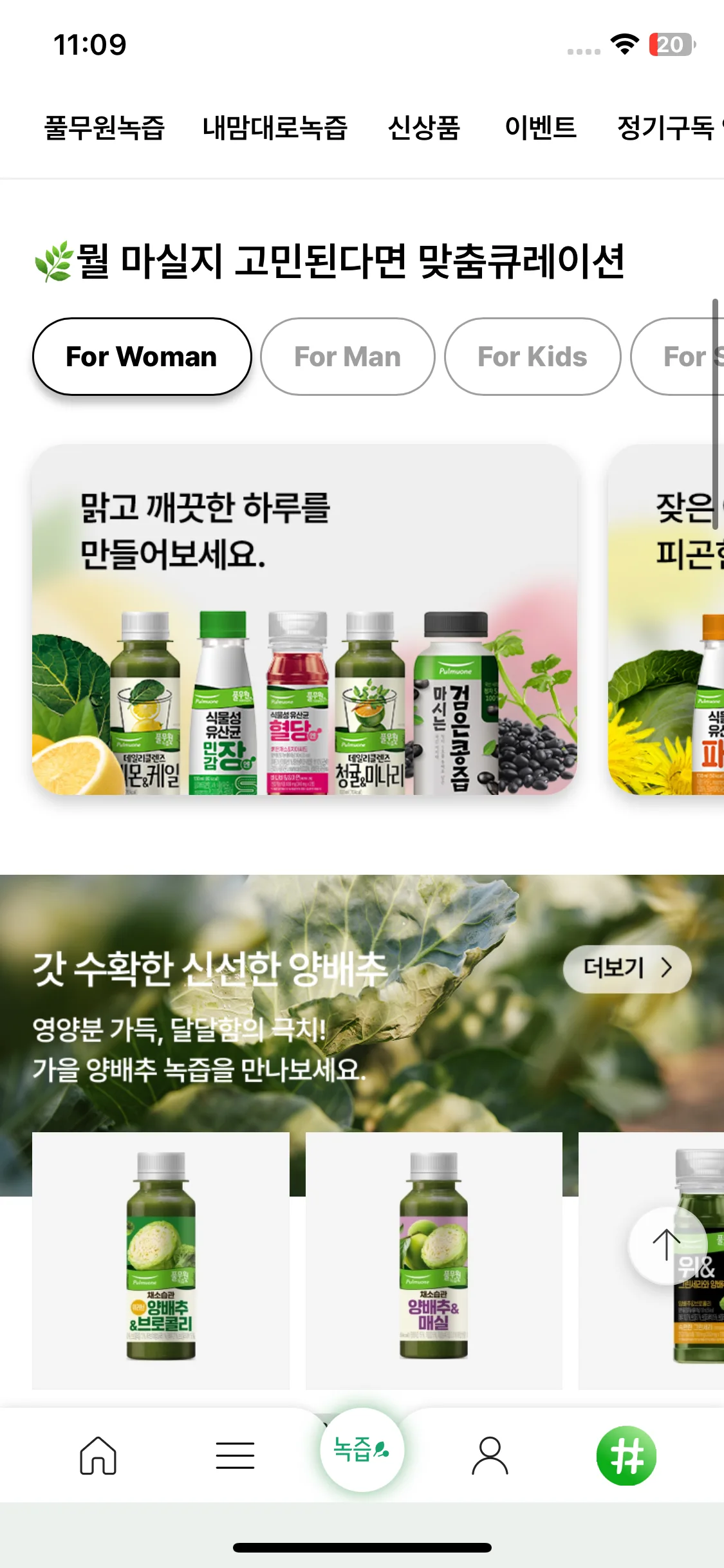Select the For Man curation chip
Viewport: 724px width, 1568px height.
click(348, 357)
